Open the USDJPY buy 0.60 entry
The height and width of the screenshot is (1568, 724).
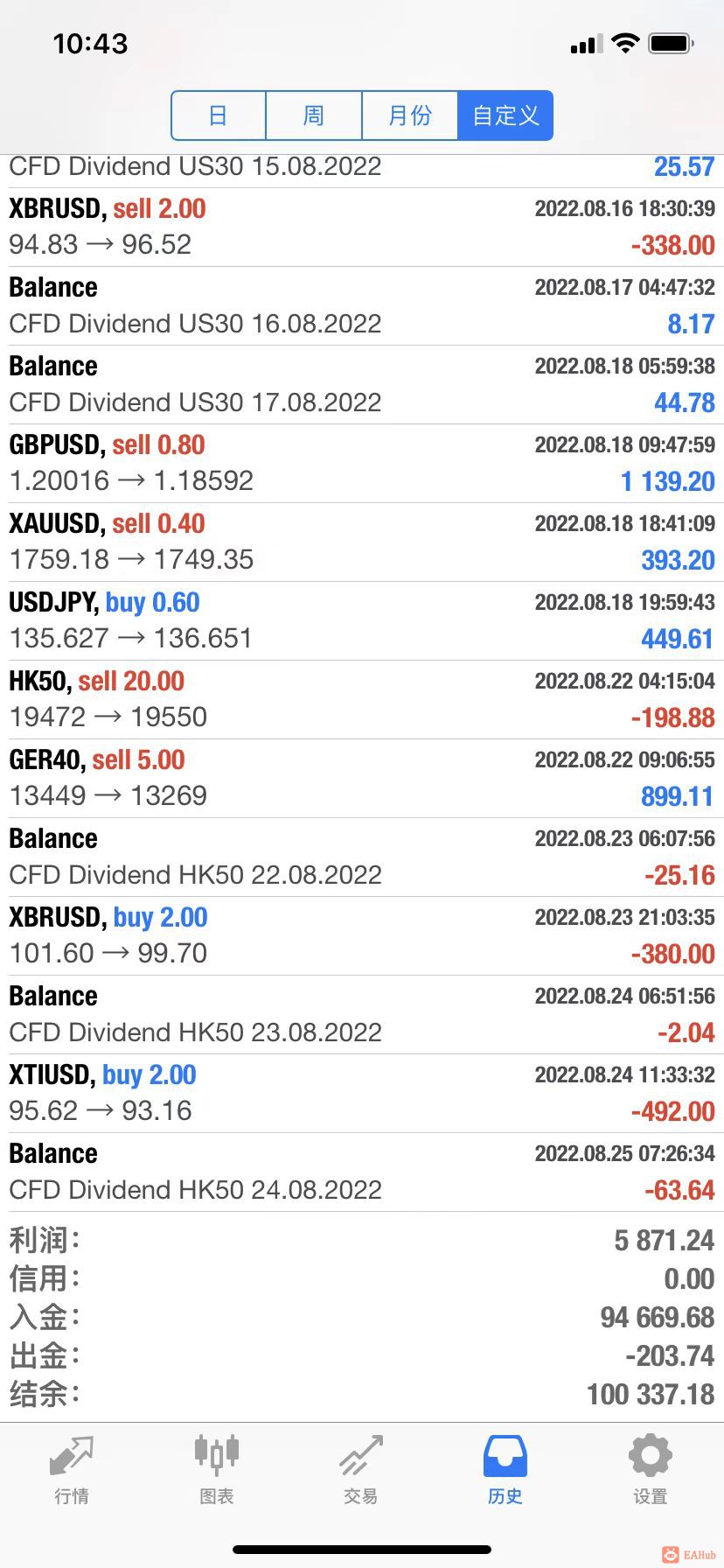362,621
